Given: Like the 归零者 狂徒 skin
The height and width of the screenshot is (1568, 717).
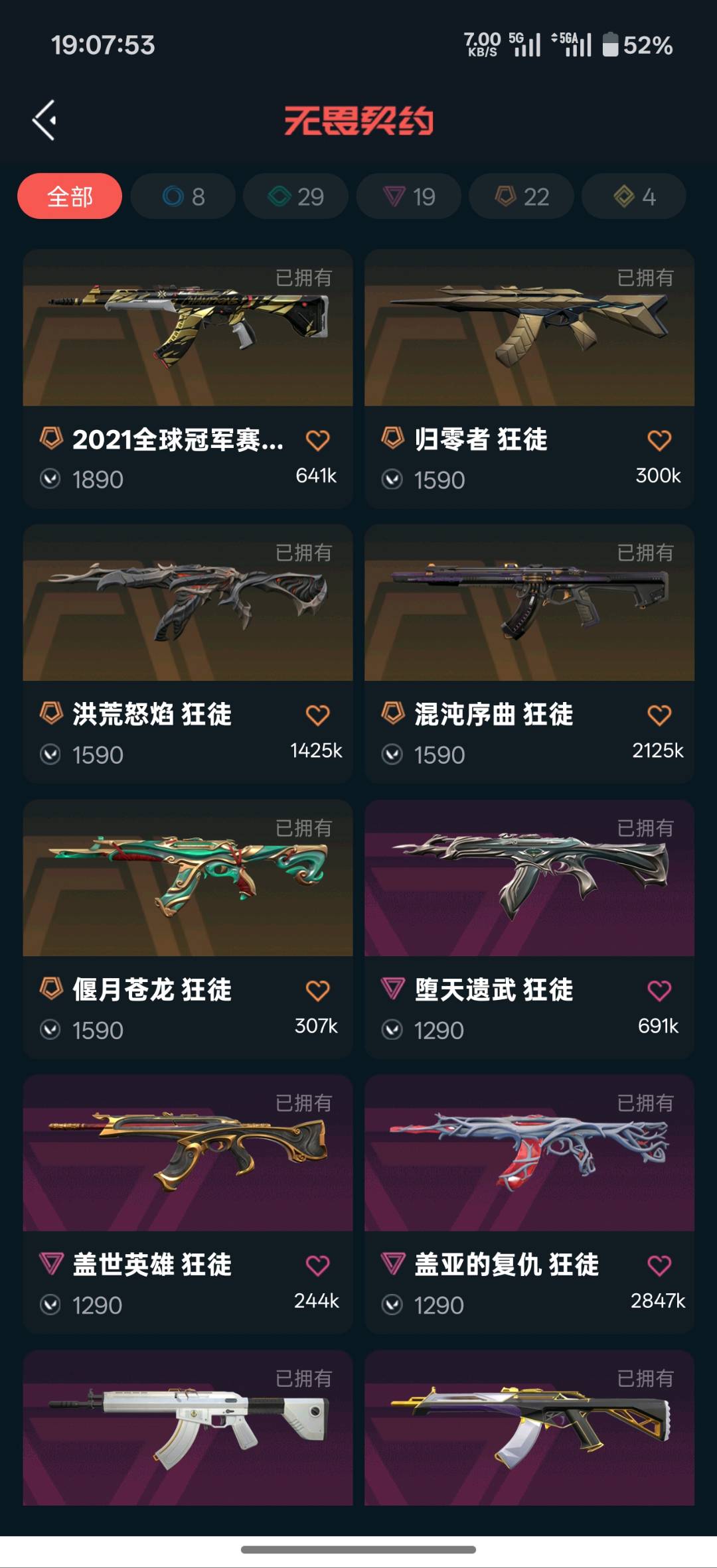Looking at the screenshot, I should click(x=659, y=440).
